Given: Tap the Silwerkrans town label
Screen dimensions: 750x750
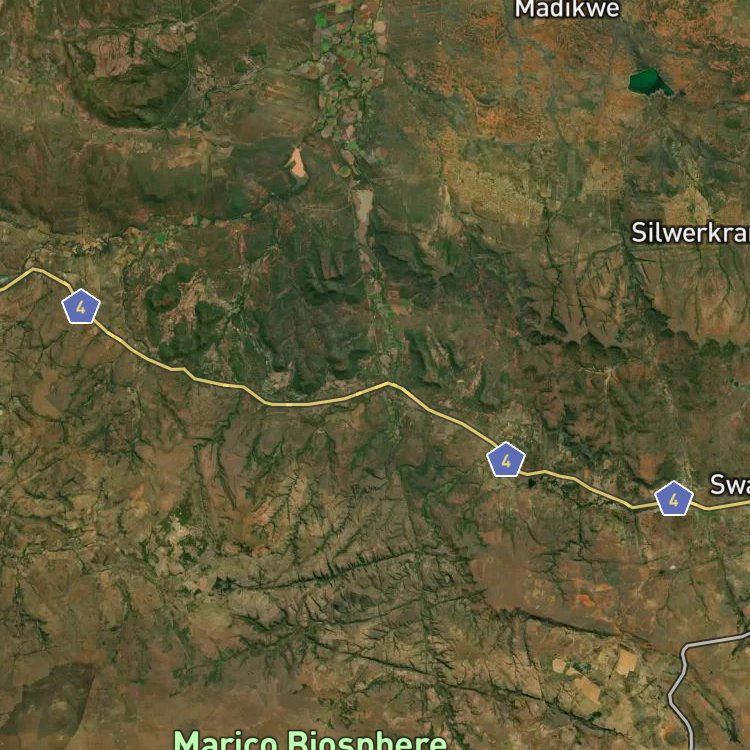Looking at the screenshot, I should (691, 232).
